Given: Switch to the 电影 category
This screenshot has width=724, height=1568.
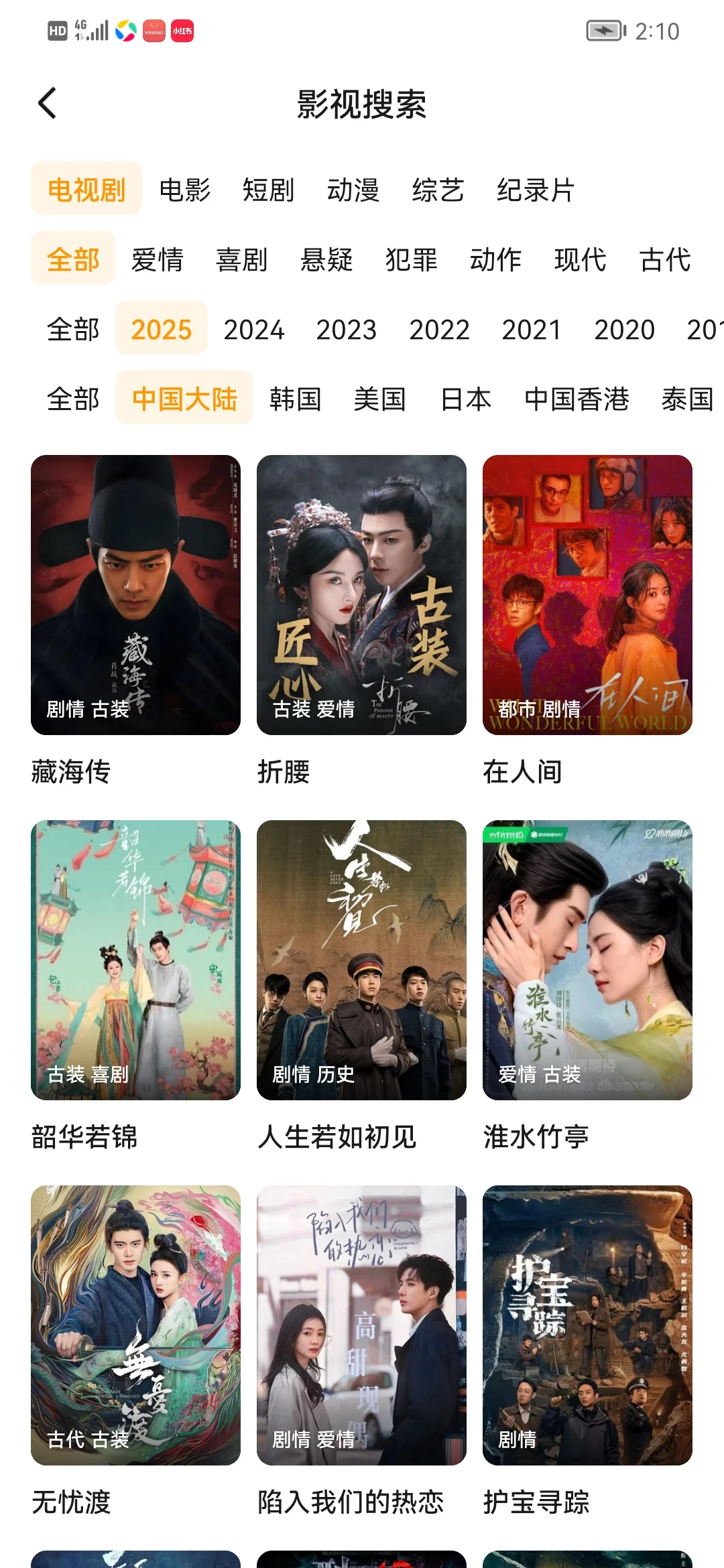Looking at the screenshot, I should [x=184, y=190].
